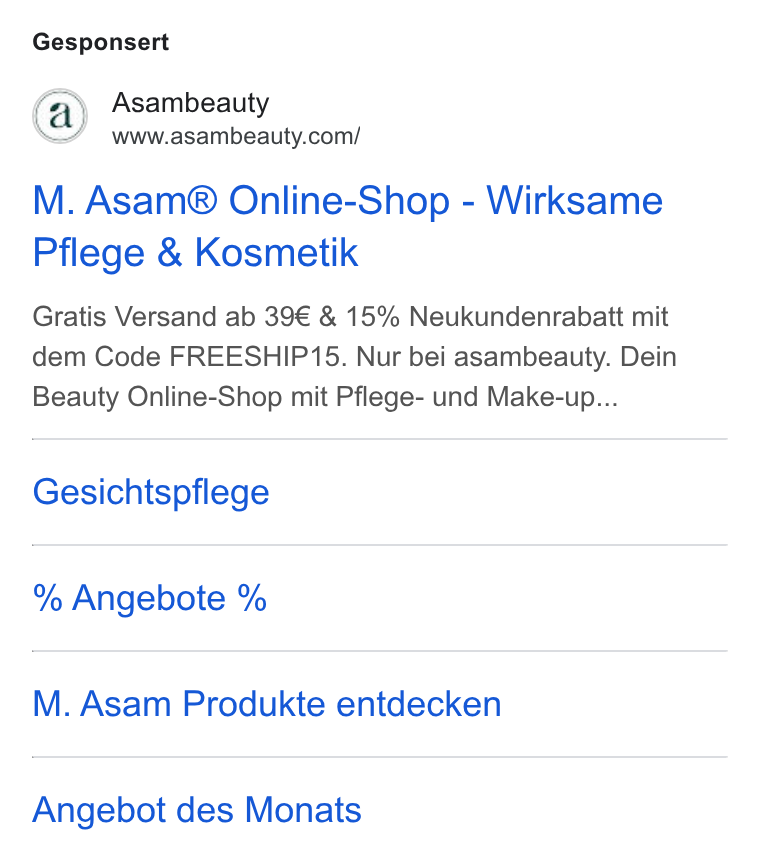760x862 pixels.
Task: Open the M. Asam Online-Shop ad headline
Action: [348, 226]
